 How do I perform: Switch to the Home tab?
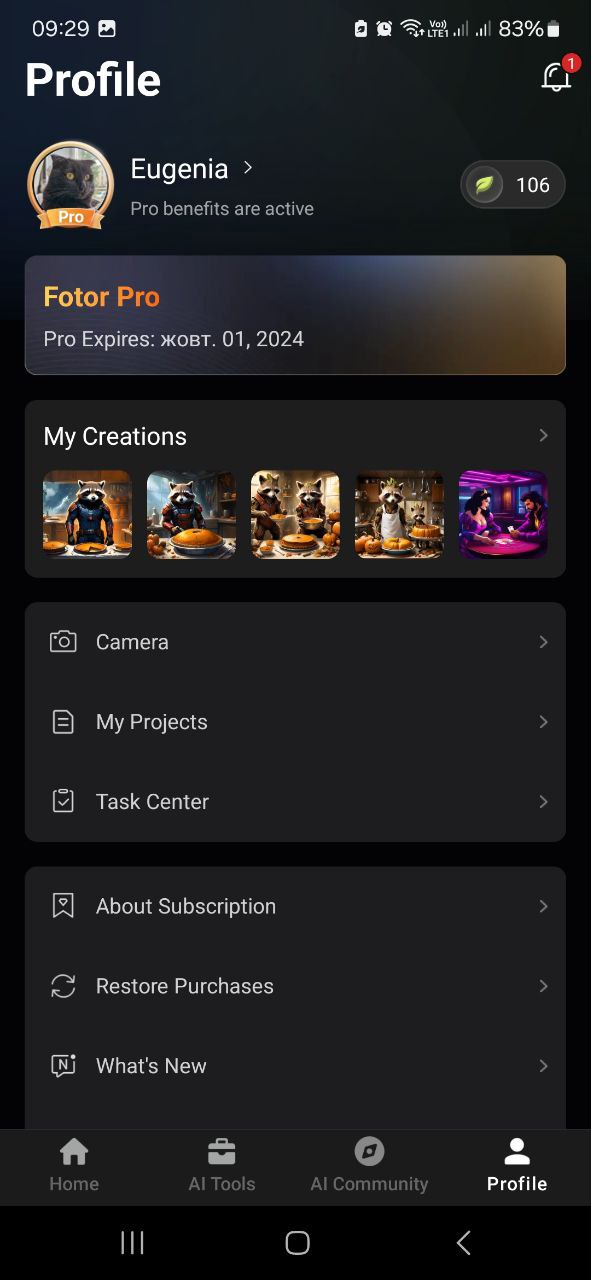(74, 1167)
